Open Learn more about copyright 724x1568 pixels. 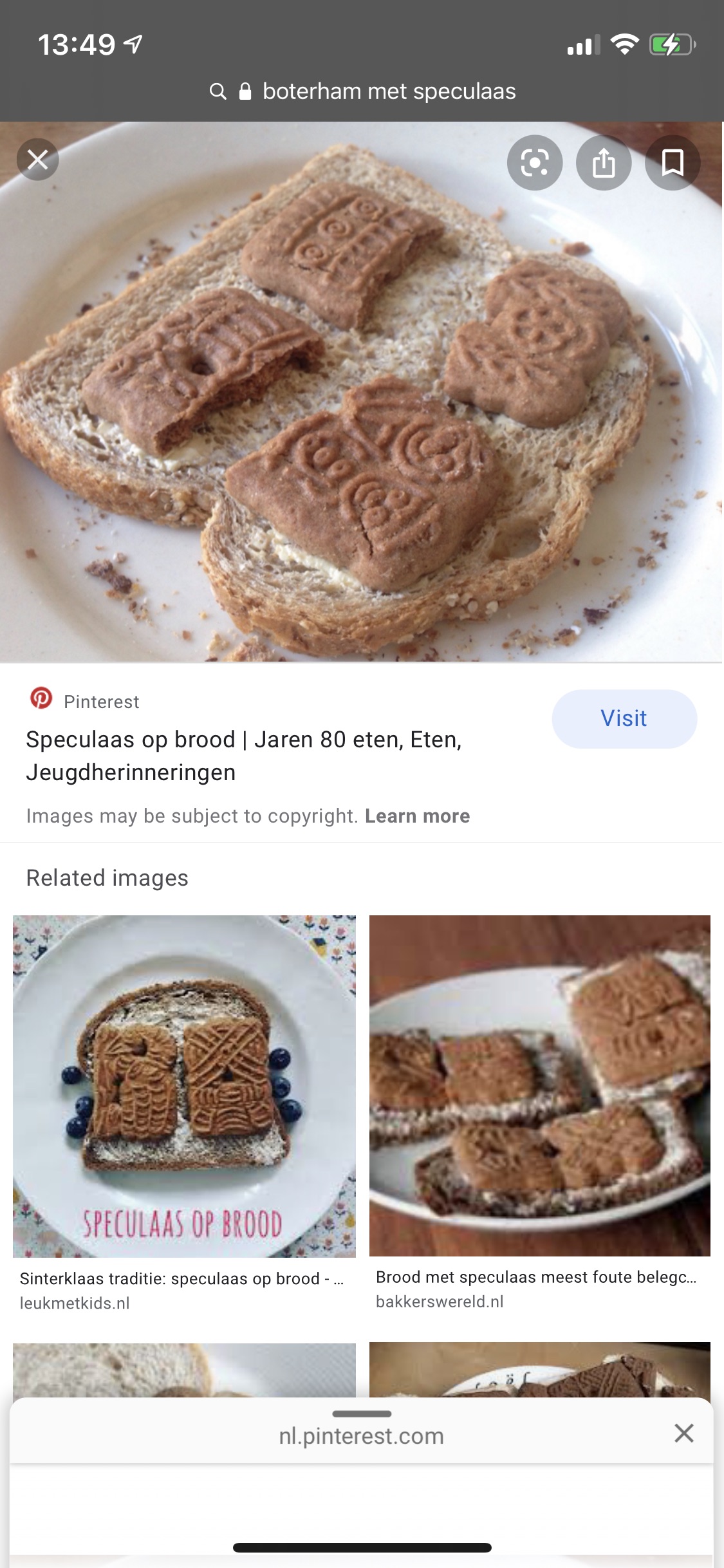(417, 816)
